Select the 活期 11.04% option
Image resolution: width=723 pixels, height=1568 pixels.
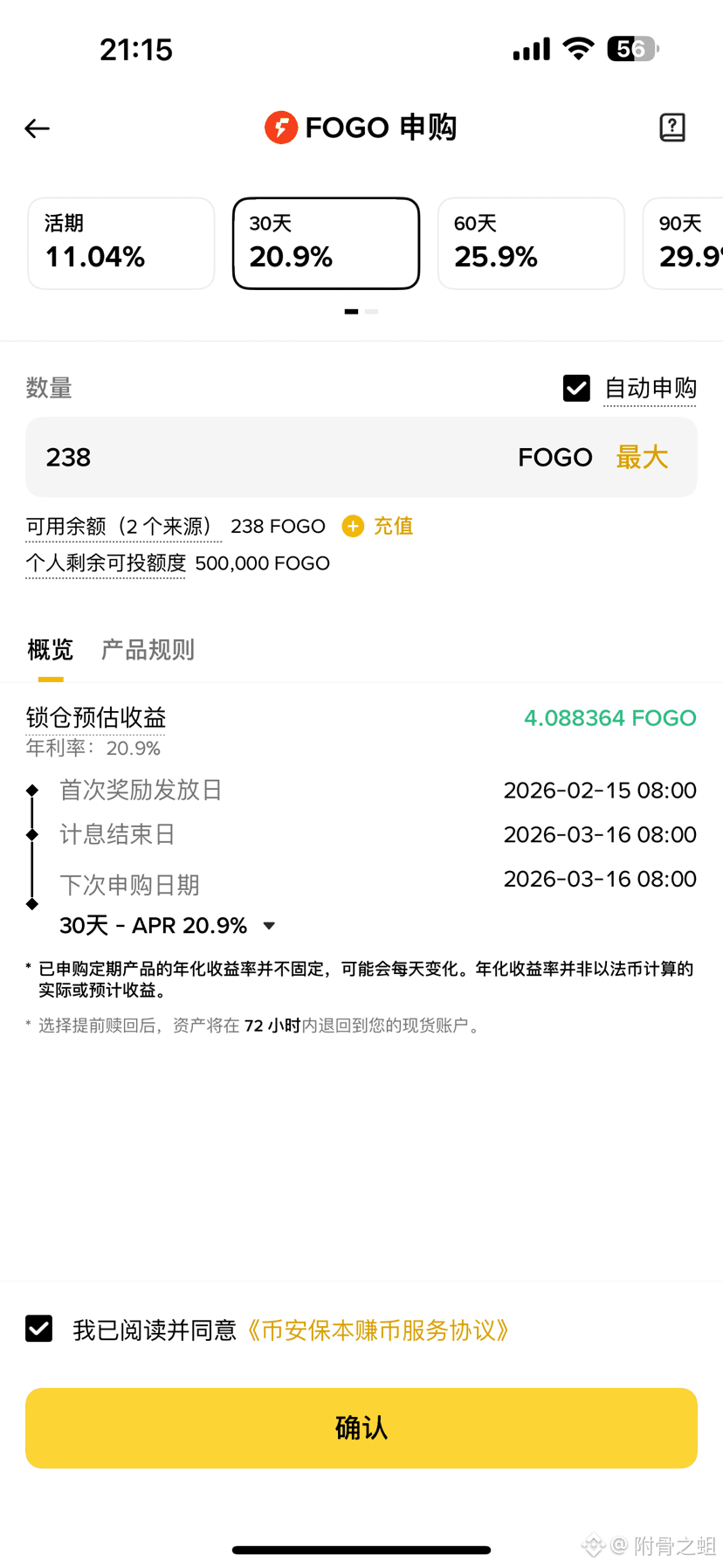[121, 243]
